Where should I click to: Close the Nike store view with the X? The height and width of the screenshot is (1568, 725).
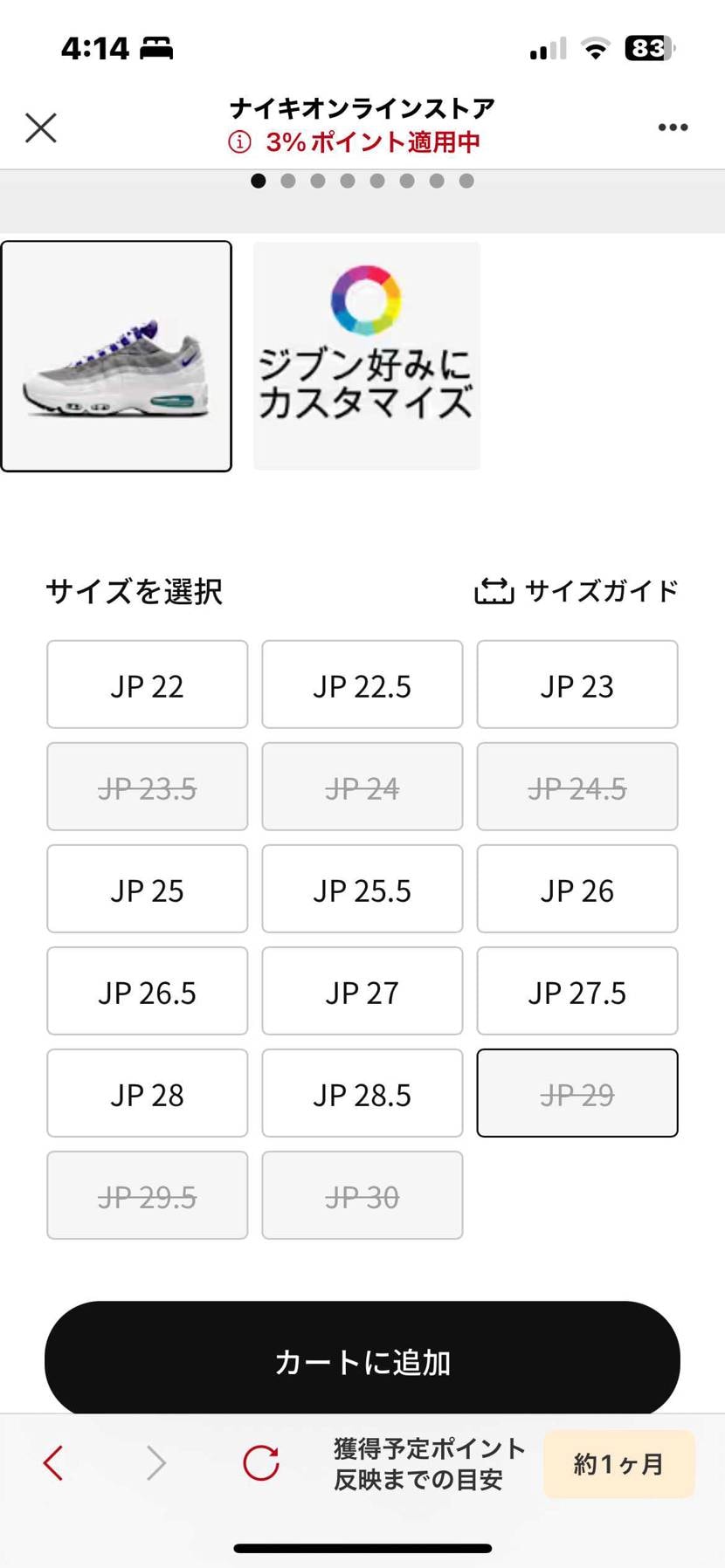(x=40, y=127)
